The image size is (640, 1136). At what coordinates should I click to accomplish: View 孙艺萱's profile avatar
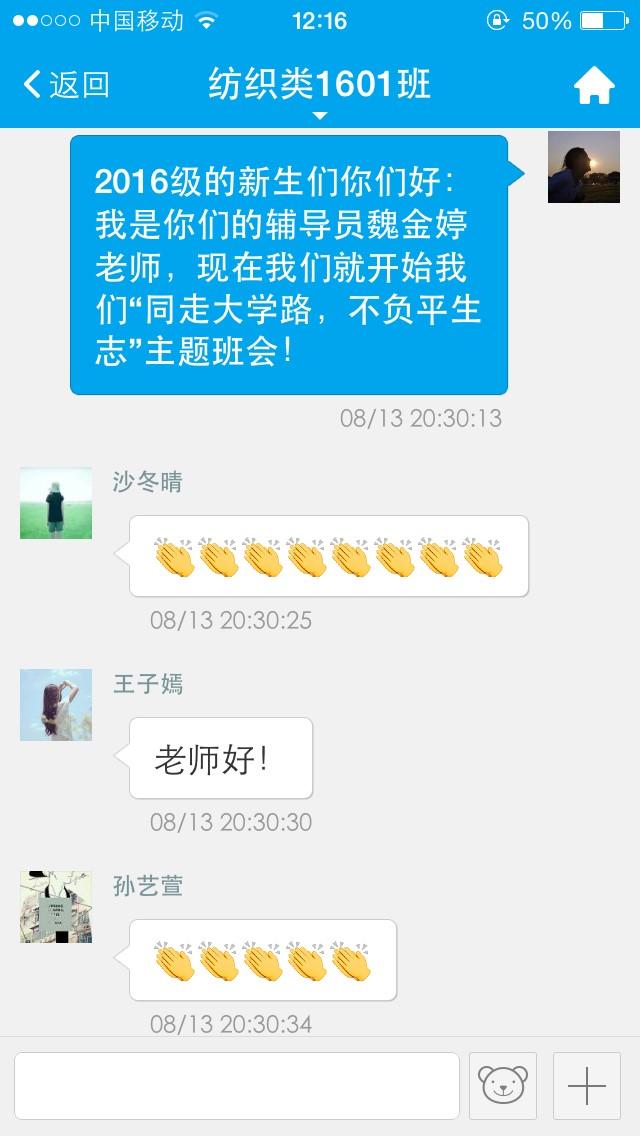(56, 907)
